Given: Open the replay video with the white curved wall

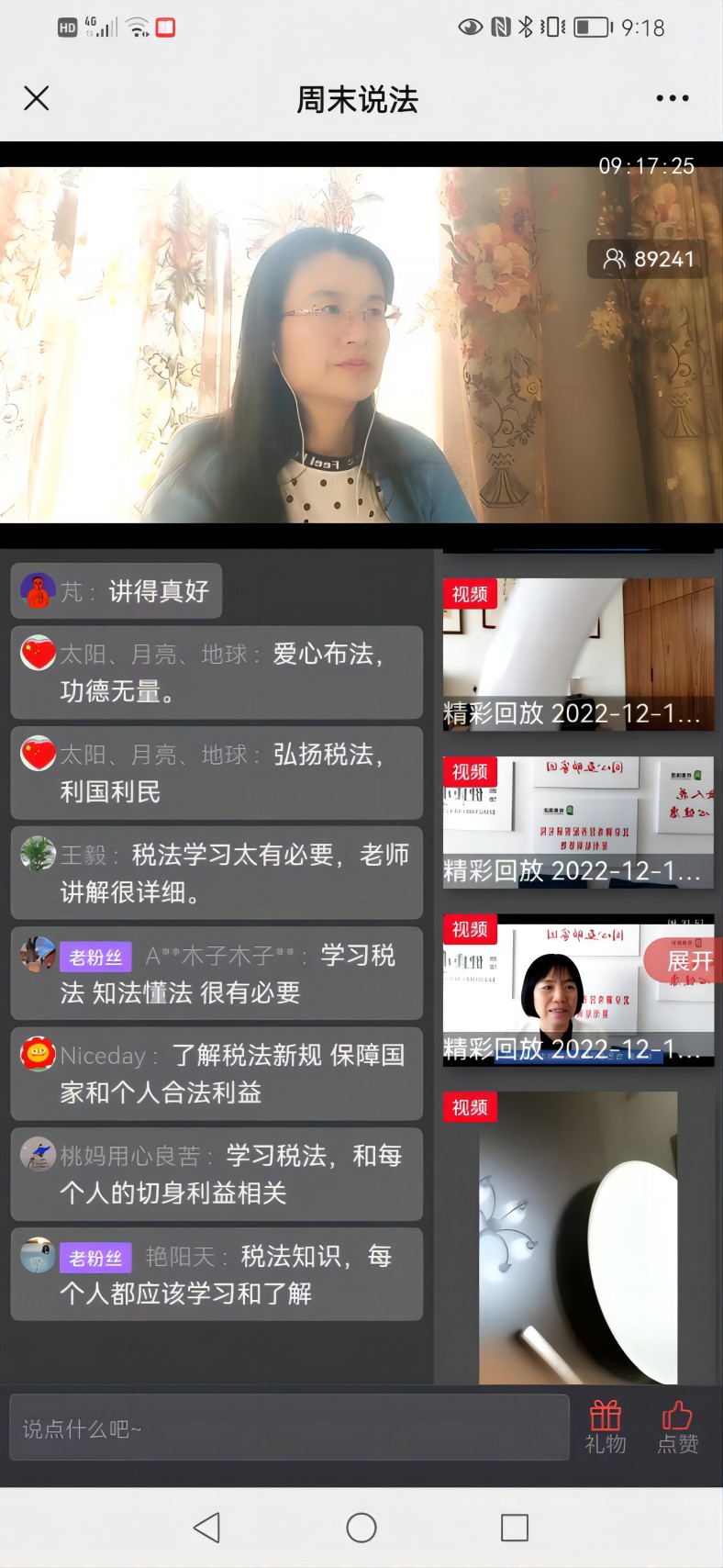Looking at the screenshot, I should point(578,654).
